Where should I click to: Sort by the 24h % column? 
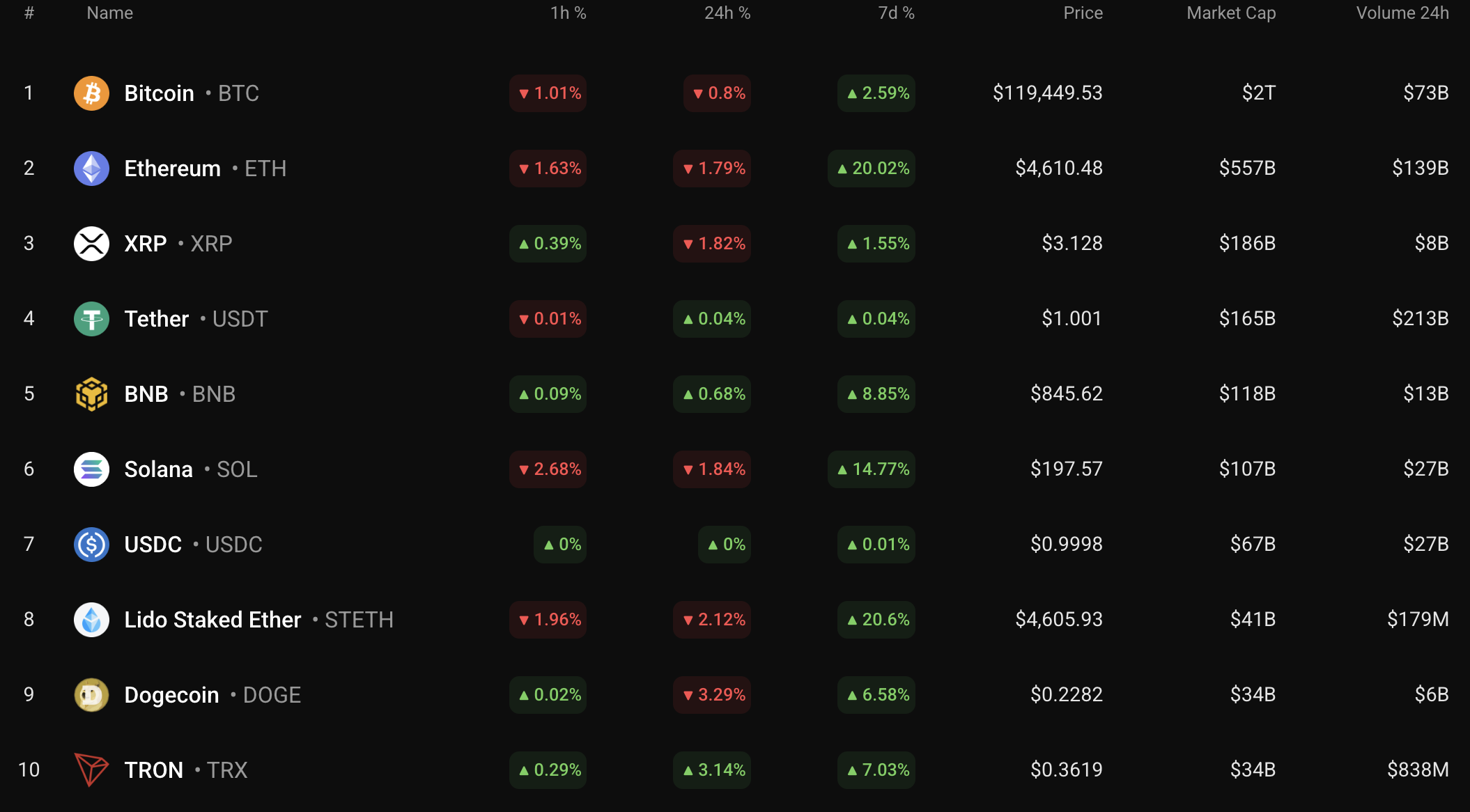point(727,13)
